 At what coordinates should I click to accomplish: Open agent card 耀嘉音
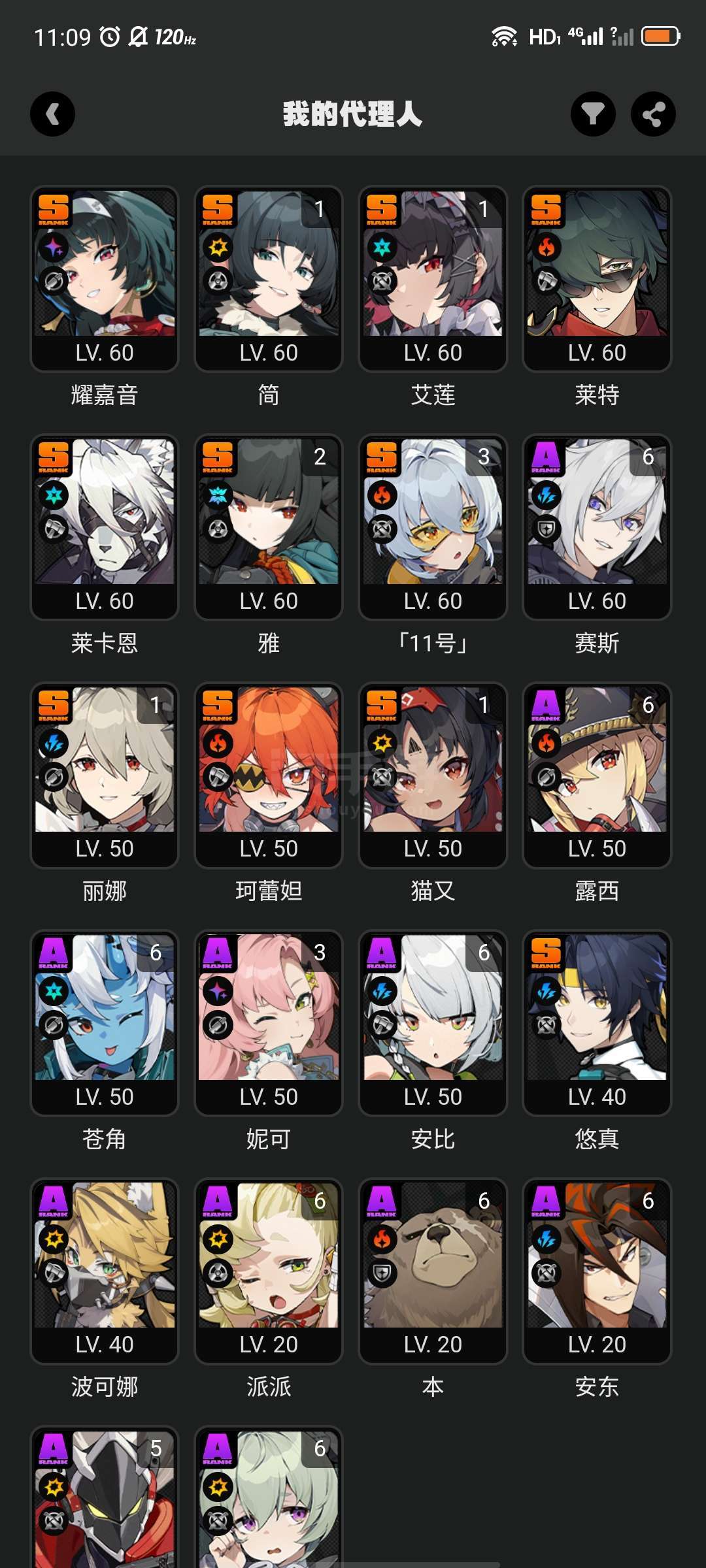(105, 279)
